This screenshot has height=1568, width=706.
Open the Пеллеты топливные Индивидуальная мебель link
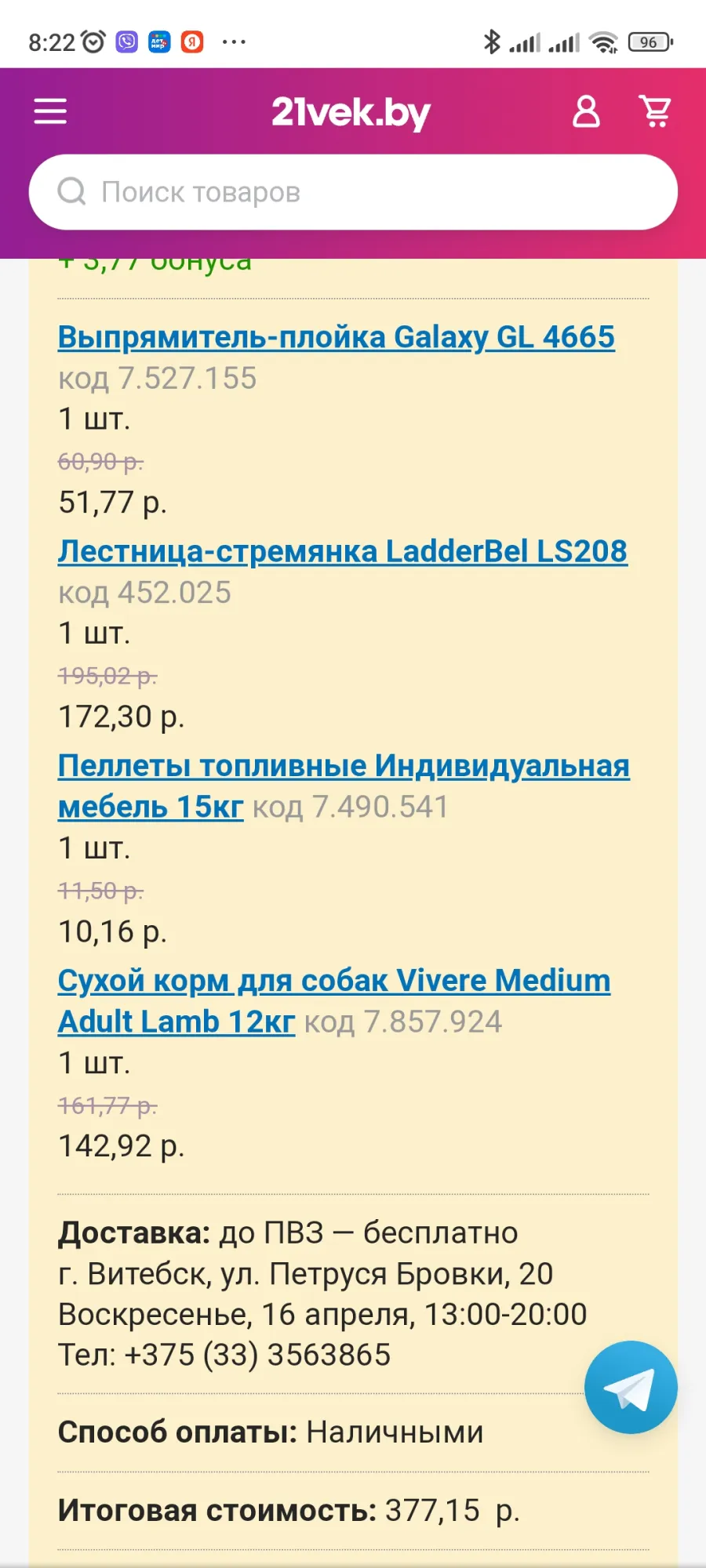click(x=344, y=786)
